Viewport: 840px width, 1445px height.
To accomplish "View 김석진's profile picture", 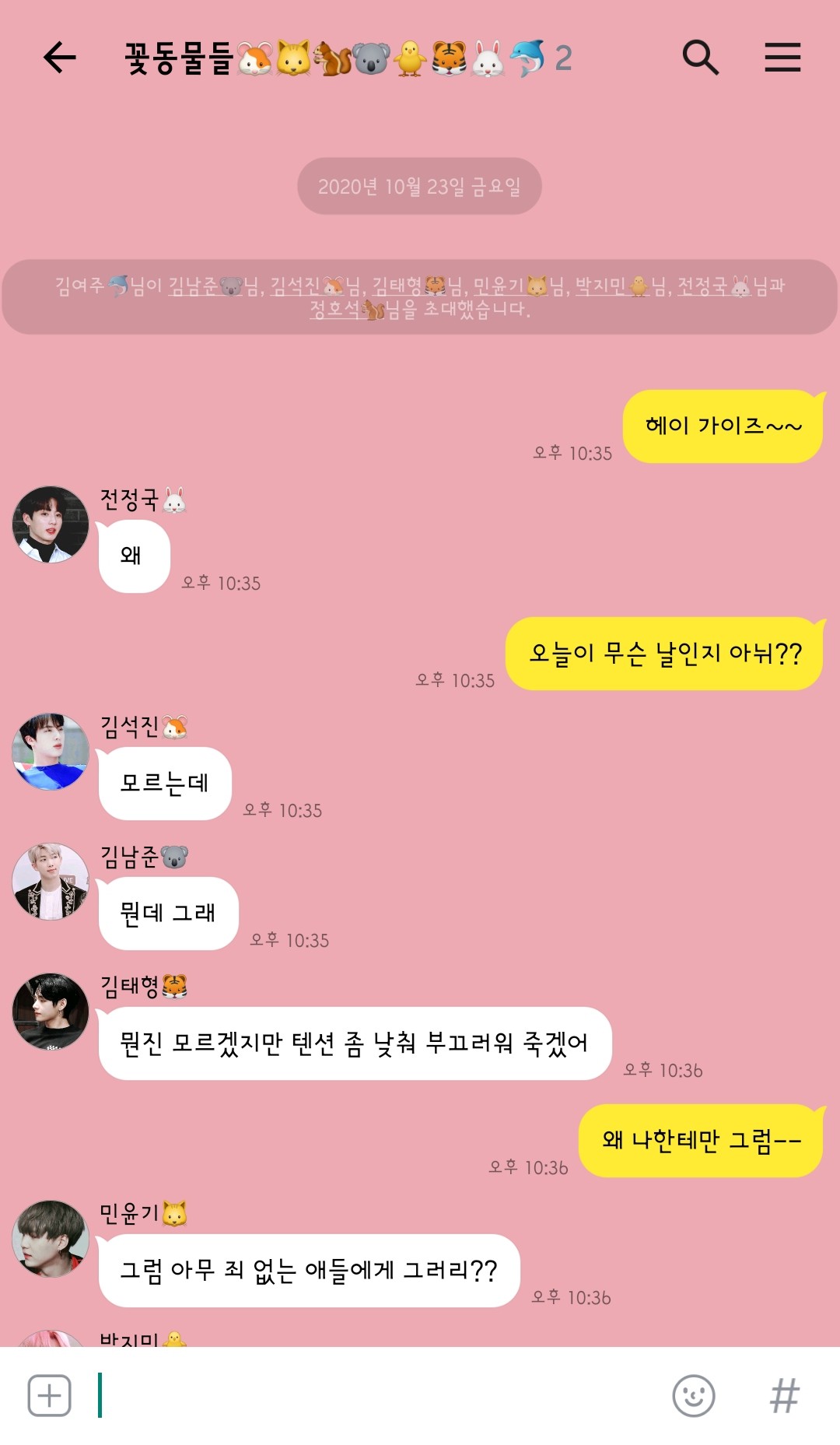I will [x=51, y=752].
